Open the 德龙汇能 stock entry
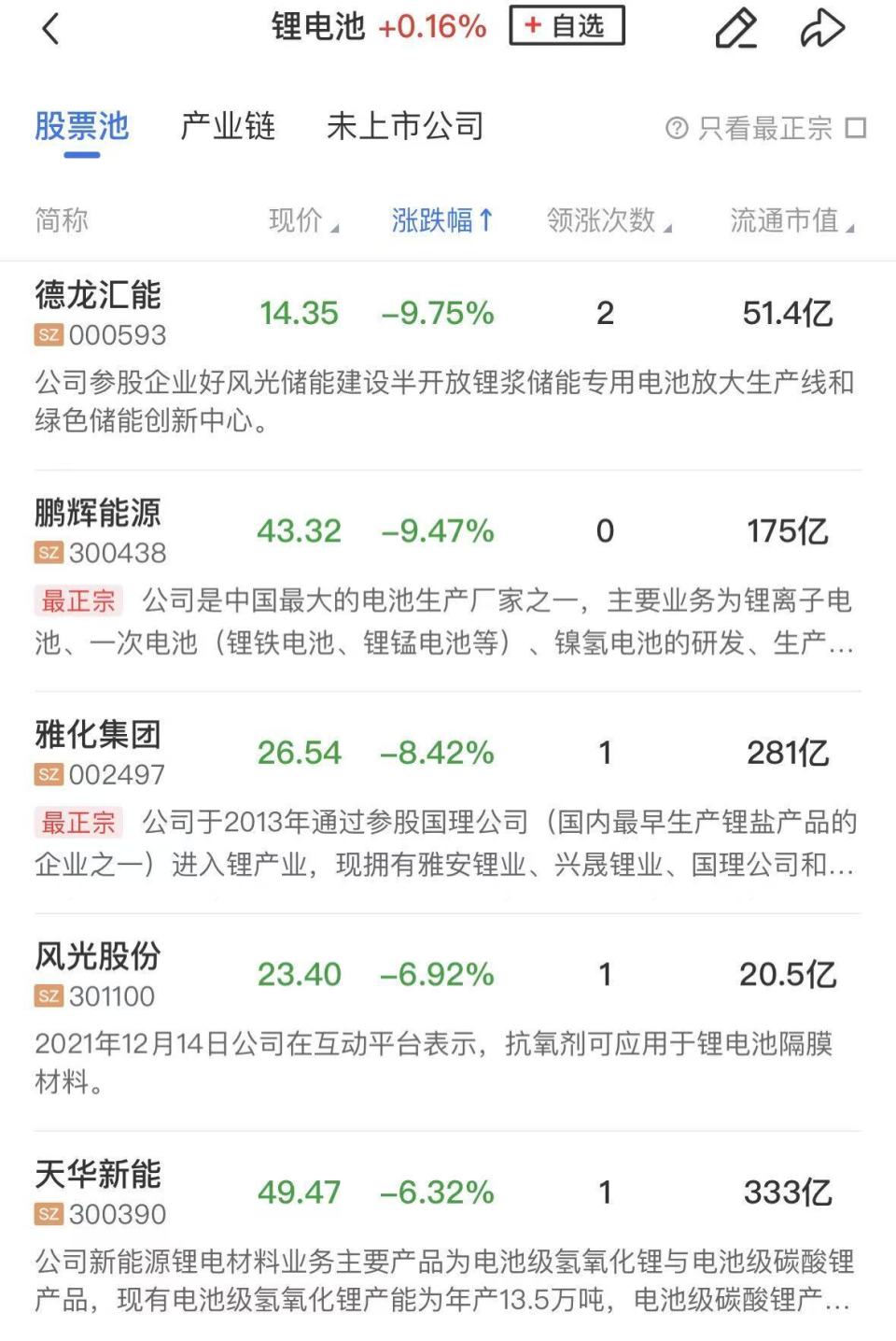The height and width of the screenshot is (1341, 896). point(98,297)
